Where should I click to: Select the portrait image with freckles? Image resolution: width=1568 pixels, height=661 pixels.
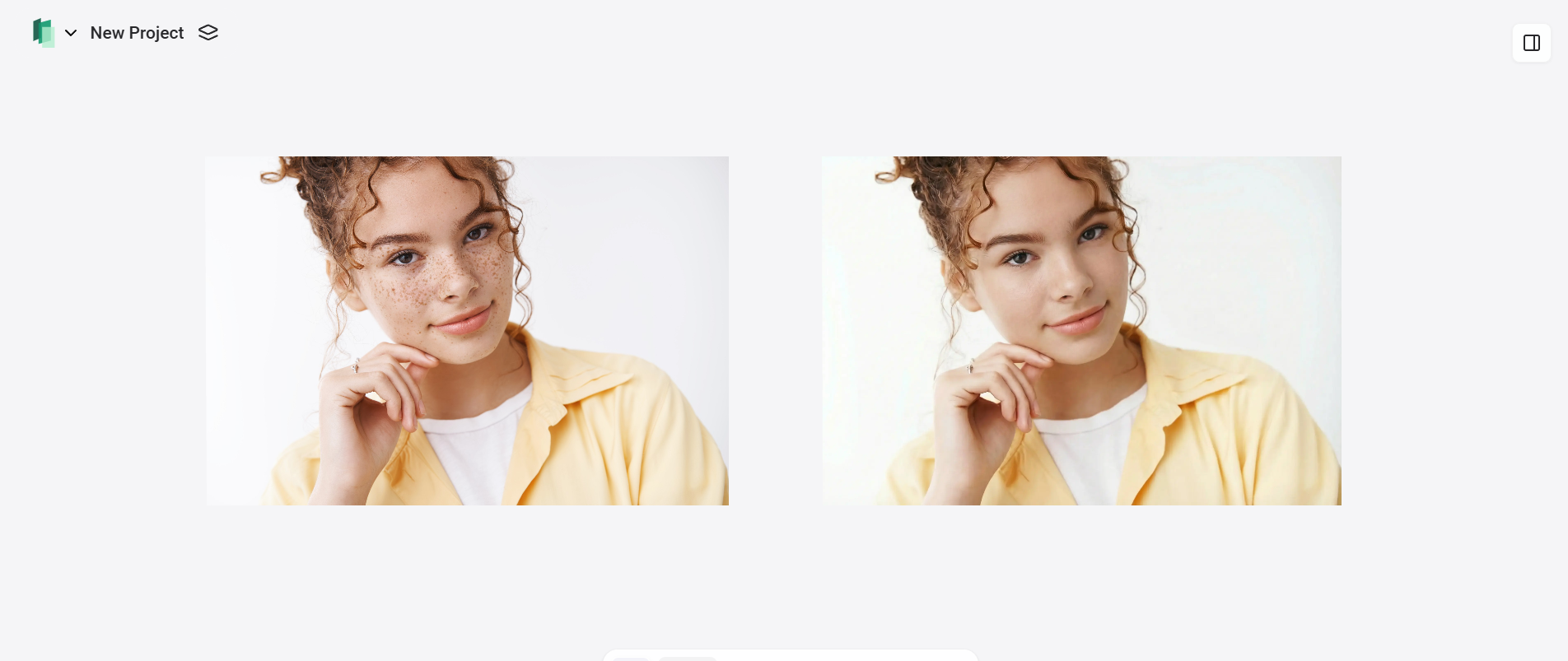467,330
